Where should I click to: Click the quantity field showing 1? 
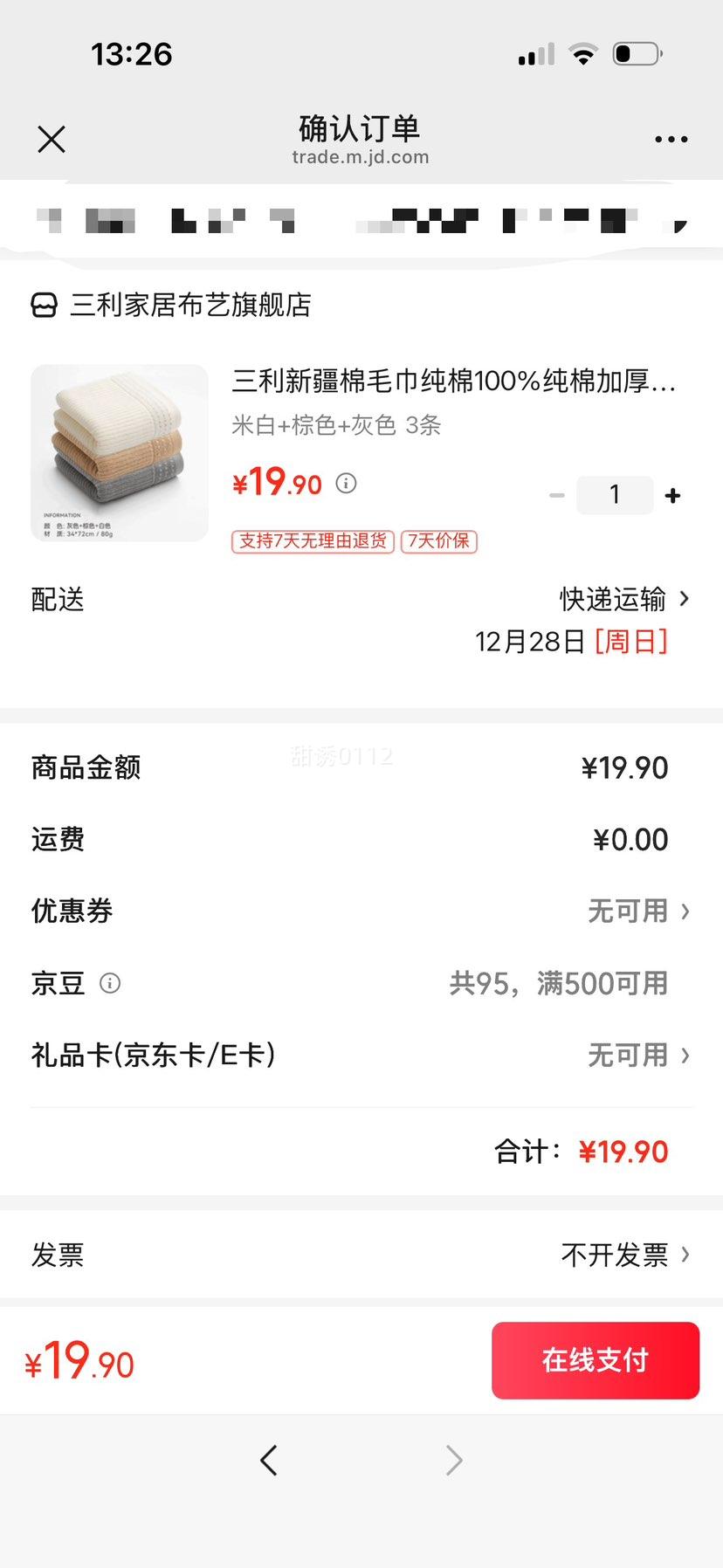pos(615,494)
